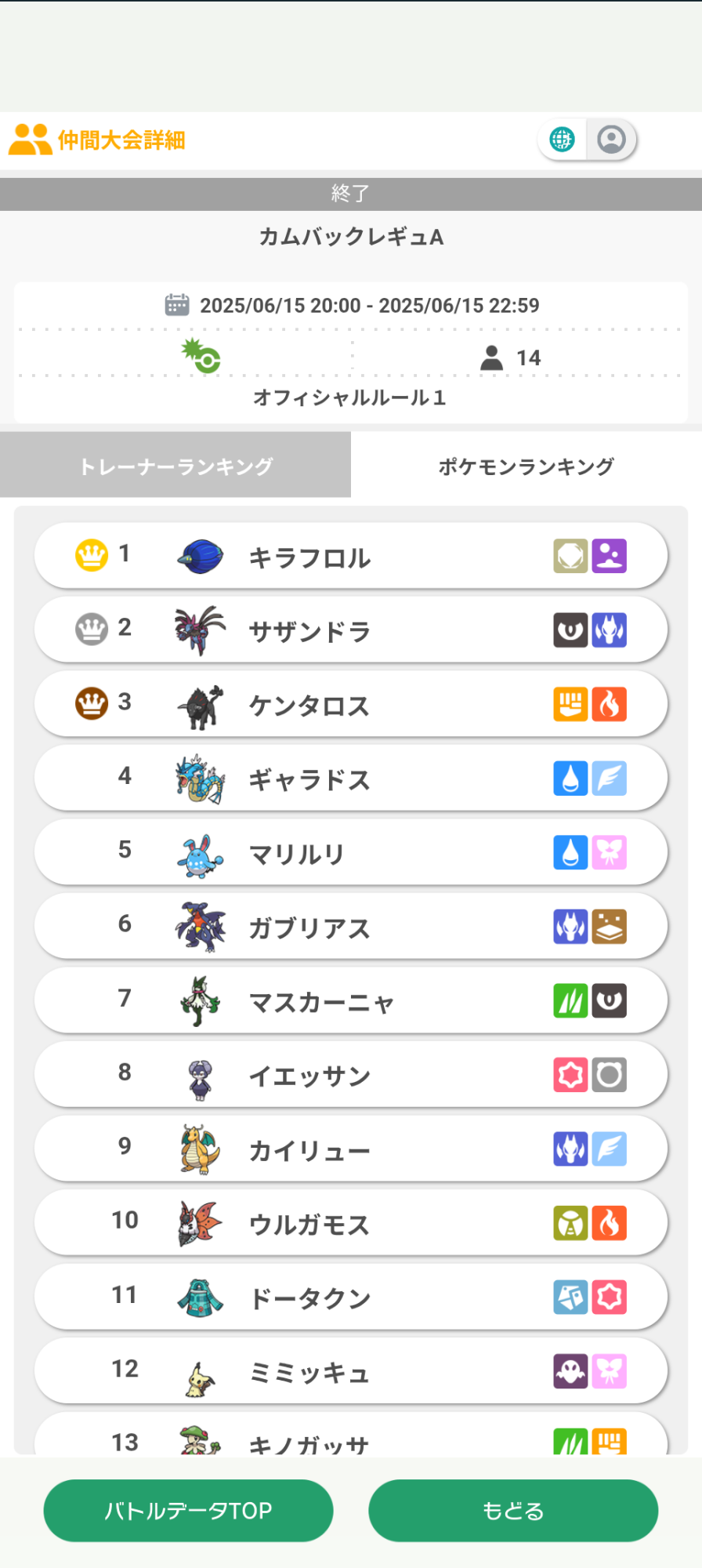Open the language globe icon
Viewport: 702px width, 1568px height.
coord(562,140)
